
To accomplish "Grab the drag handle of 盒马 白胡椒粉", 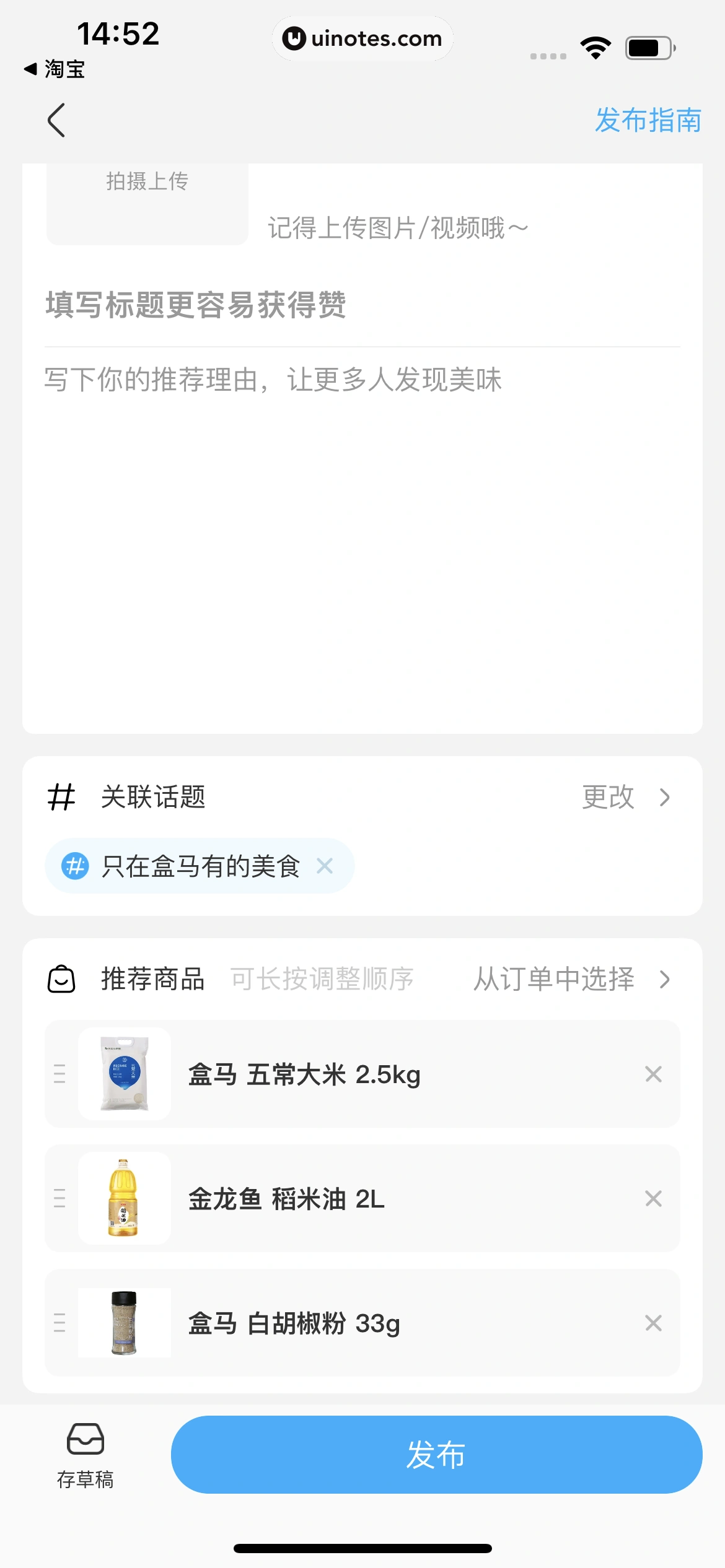I will tap(59, 1323).
